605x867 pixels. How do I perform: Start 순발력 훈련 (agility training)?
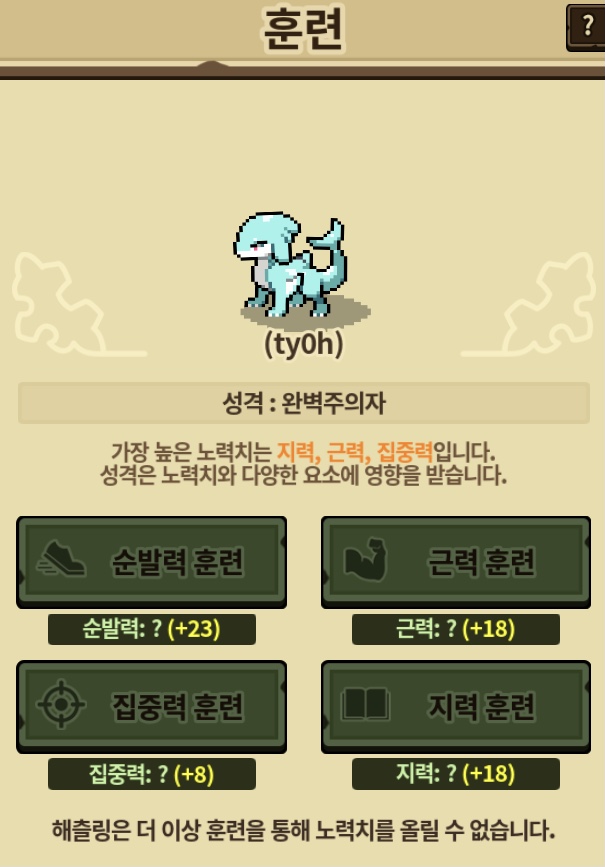pos(151,561)
